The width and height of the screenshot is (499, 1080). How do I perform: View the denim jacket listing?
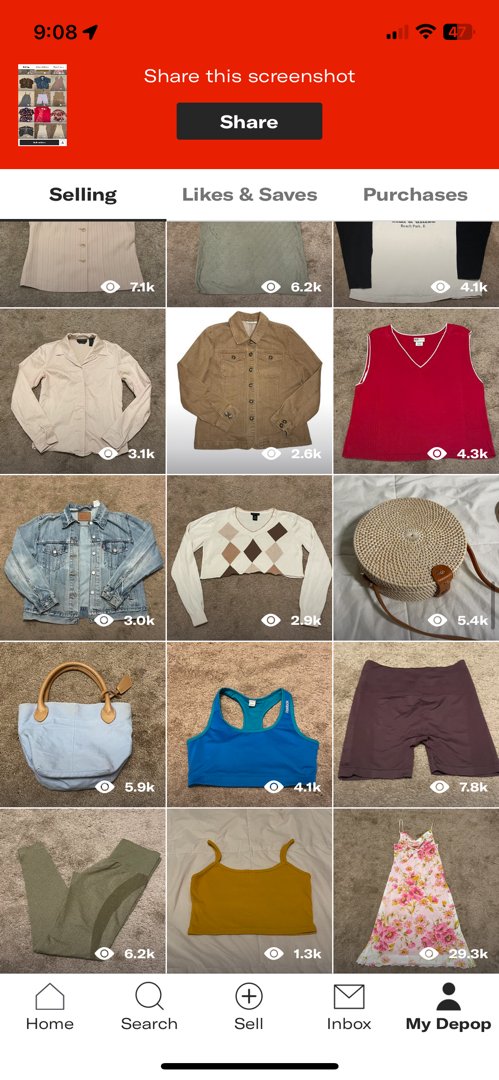tap(83, 558)
